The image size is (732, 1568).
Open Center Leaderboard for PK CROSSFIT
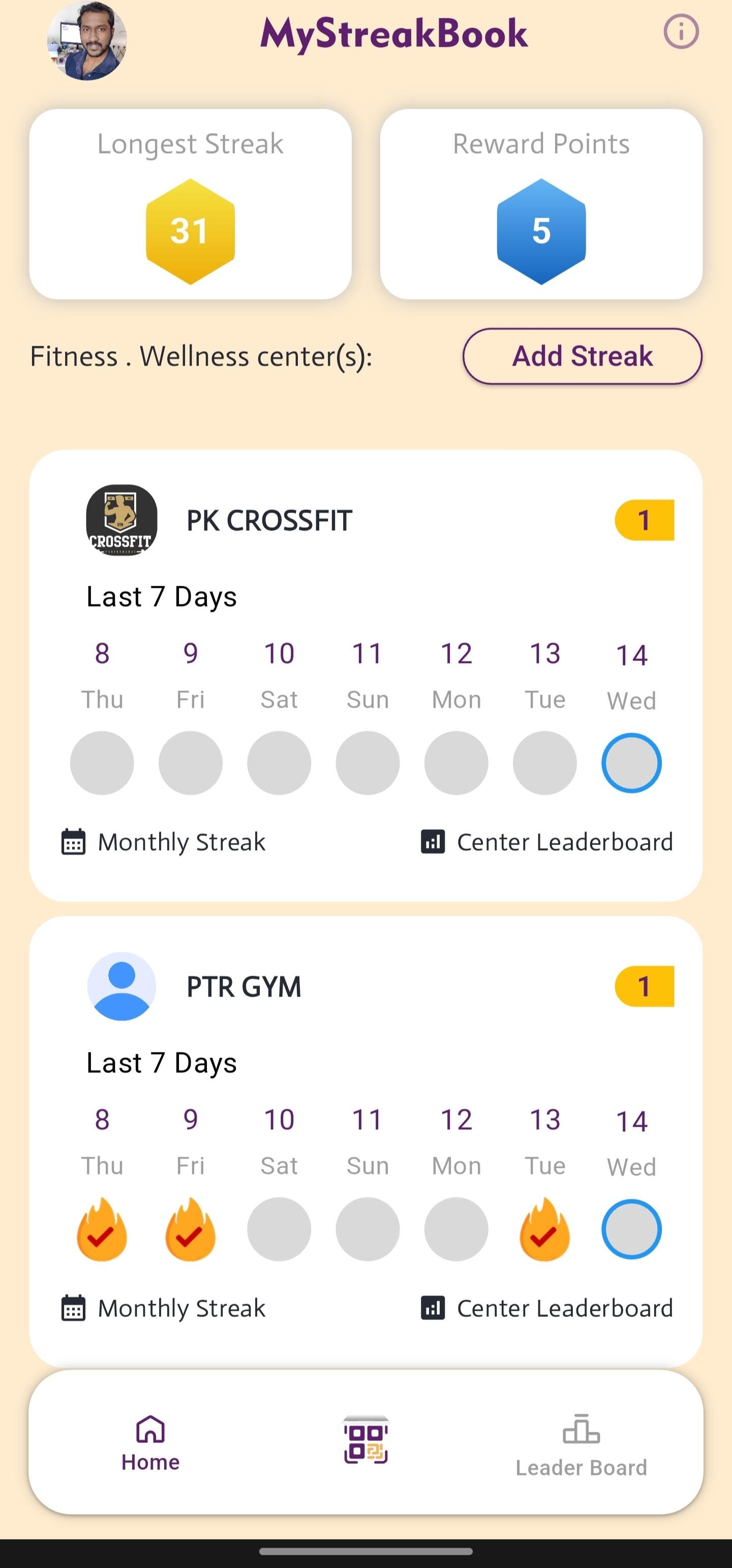tap(547, 842)
